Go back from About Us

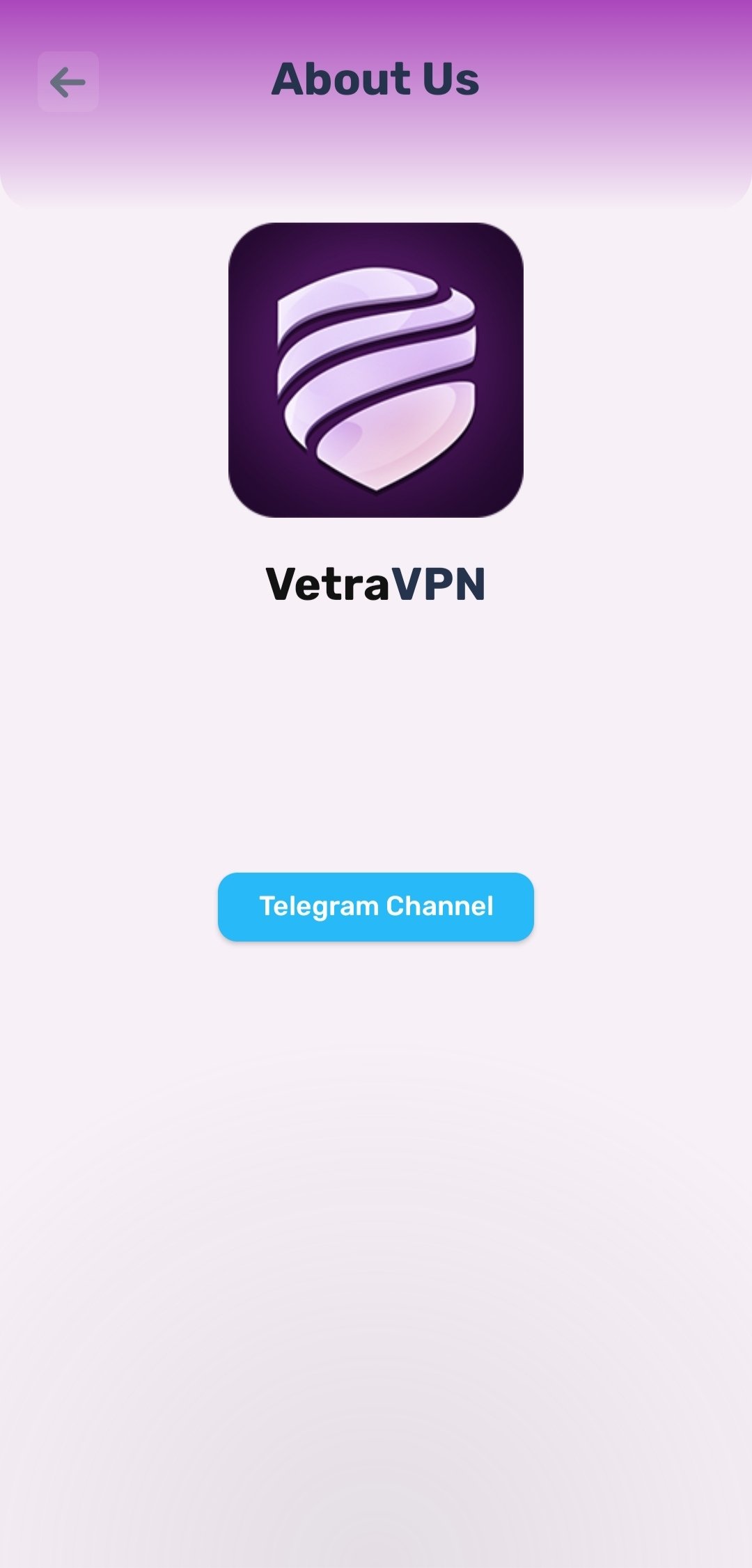[x=68, y=82]
